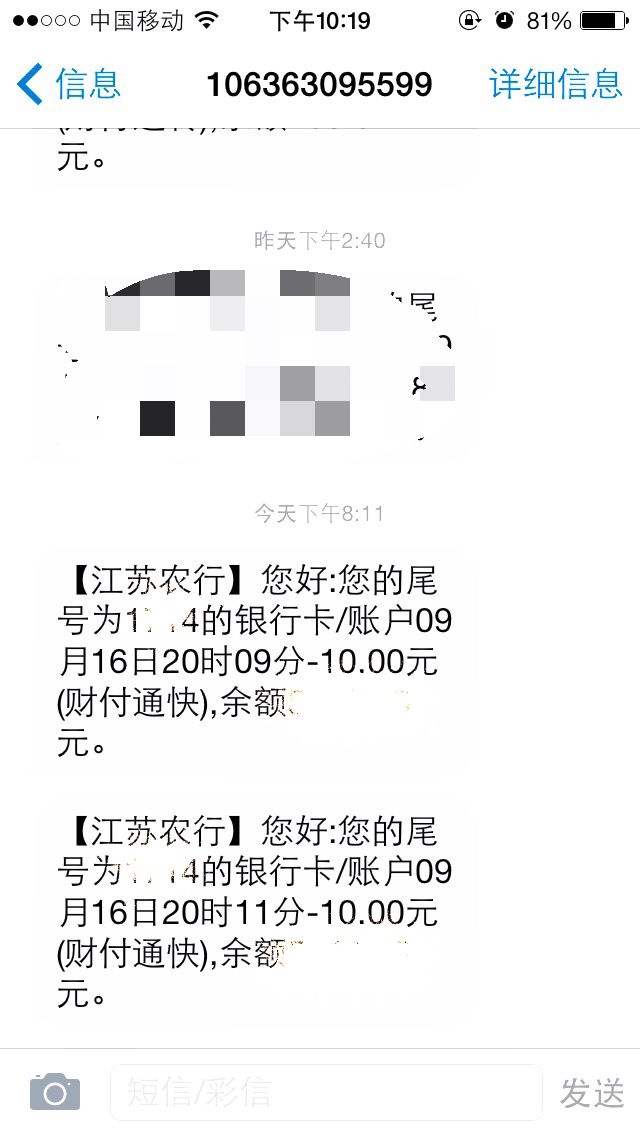This screenshot has width=640, height=1136.
Task: Tap the camera icon to attach a photo
Action: (x=55, y=1091)
